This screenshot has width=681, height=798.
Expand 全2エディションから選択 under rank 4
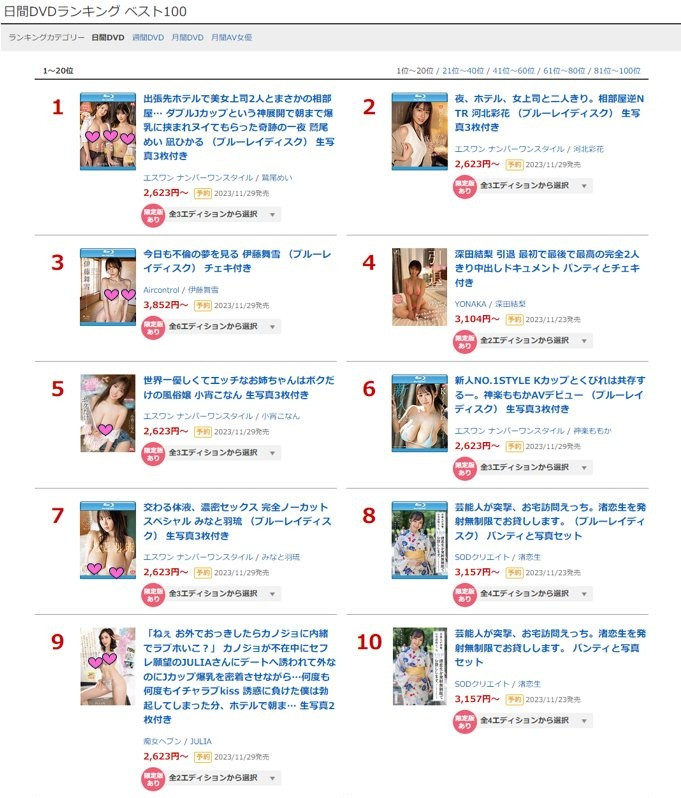click(536, 340)
